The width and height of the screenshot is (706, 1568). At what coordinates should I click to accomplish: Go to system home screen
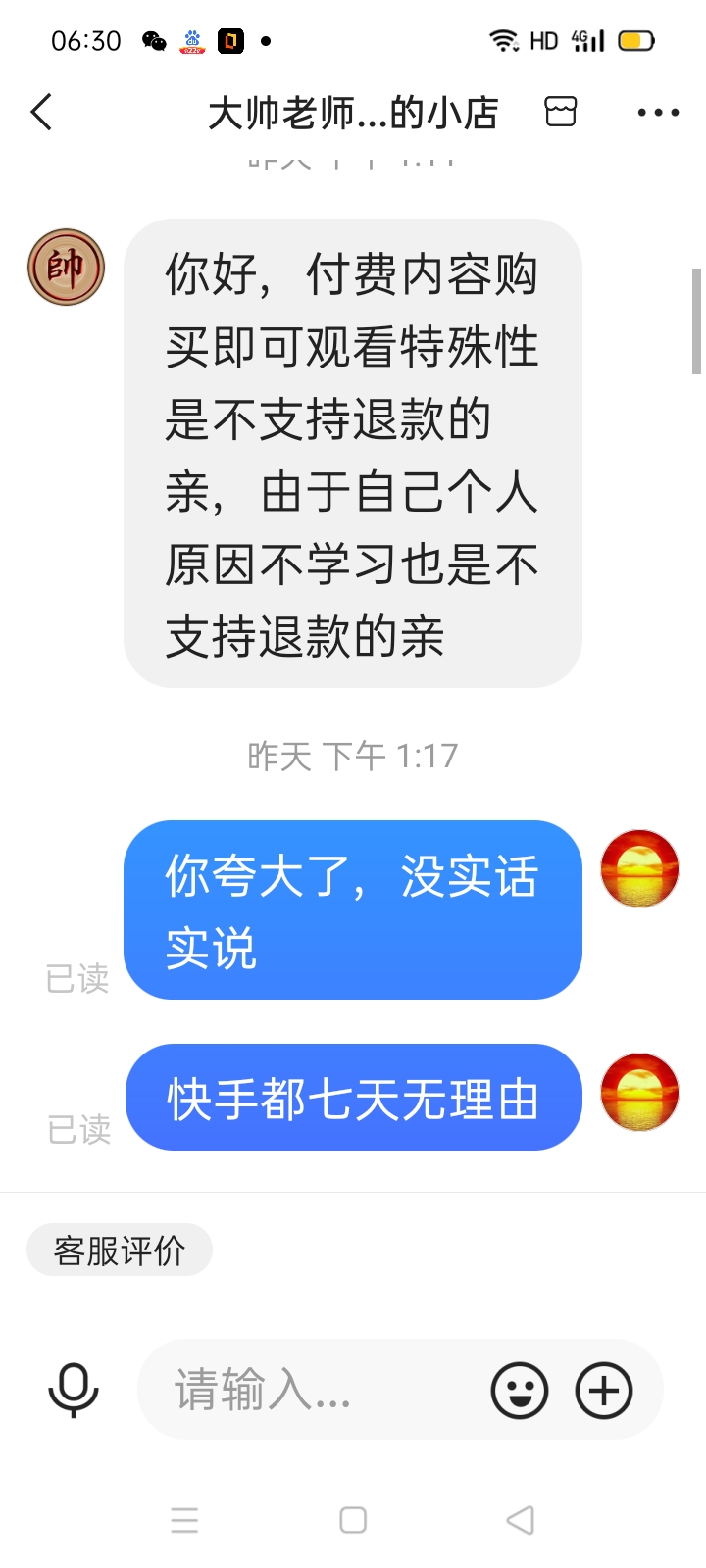pos(353,1520)
